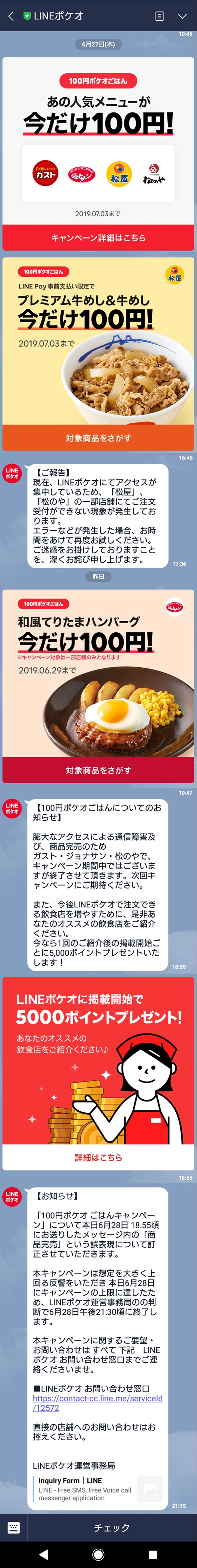Open the notes icon in the header
The width and height of the screenshot is (197, 1568).
159,16
